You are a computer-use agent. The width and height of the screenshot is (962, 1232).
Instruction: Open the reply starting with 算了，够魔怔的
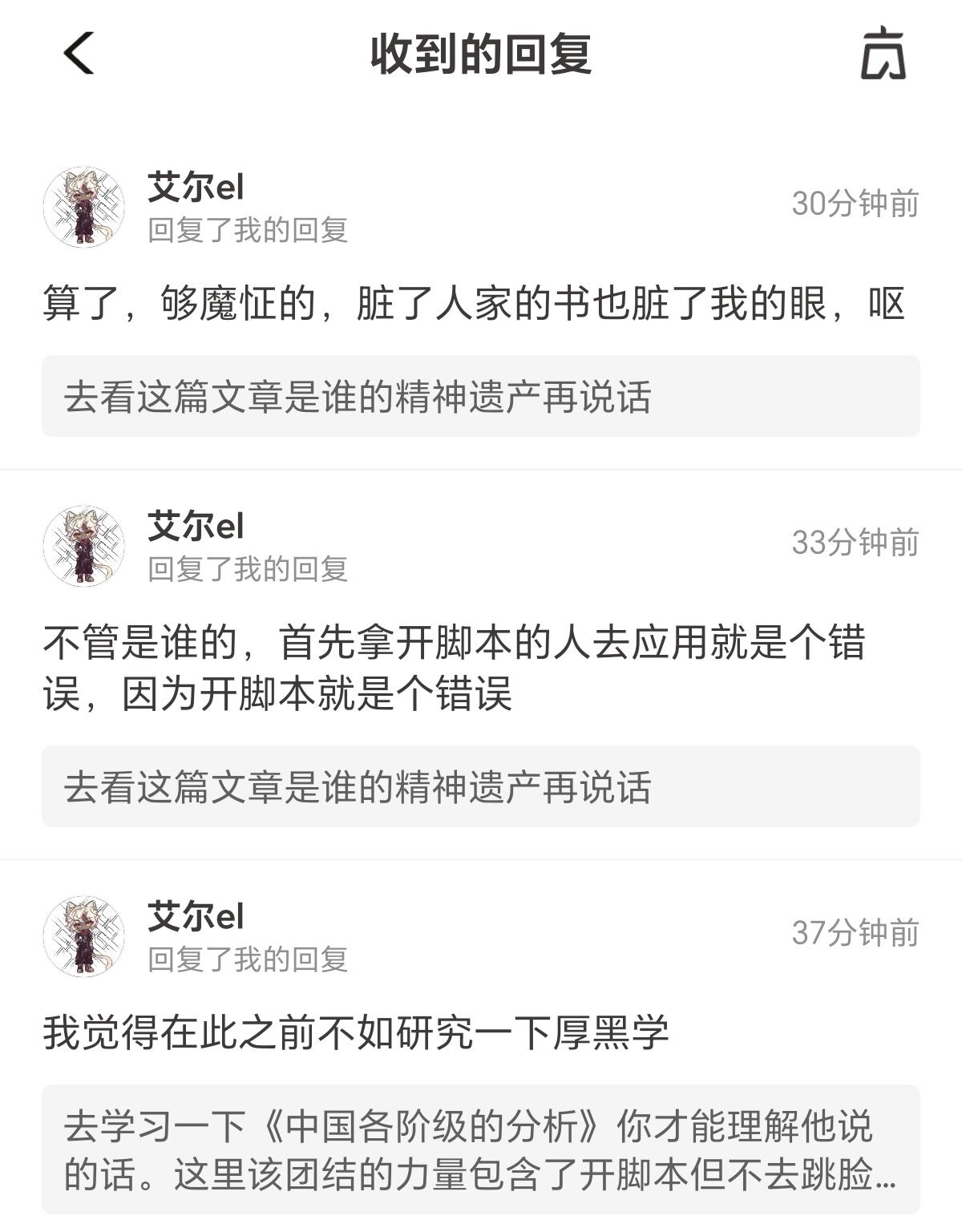coord(473,305)
